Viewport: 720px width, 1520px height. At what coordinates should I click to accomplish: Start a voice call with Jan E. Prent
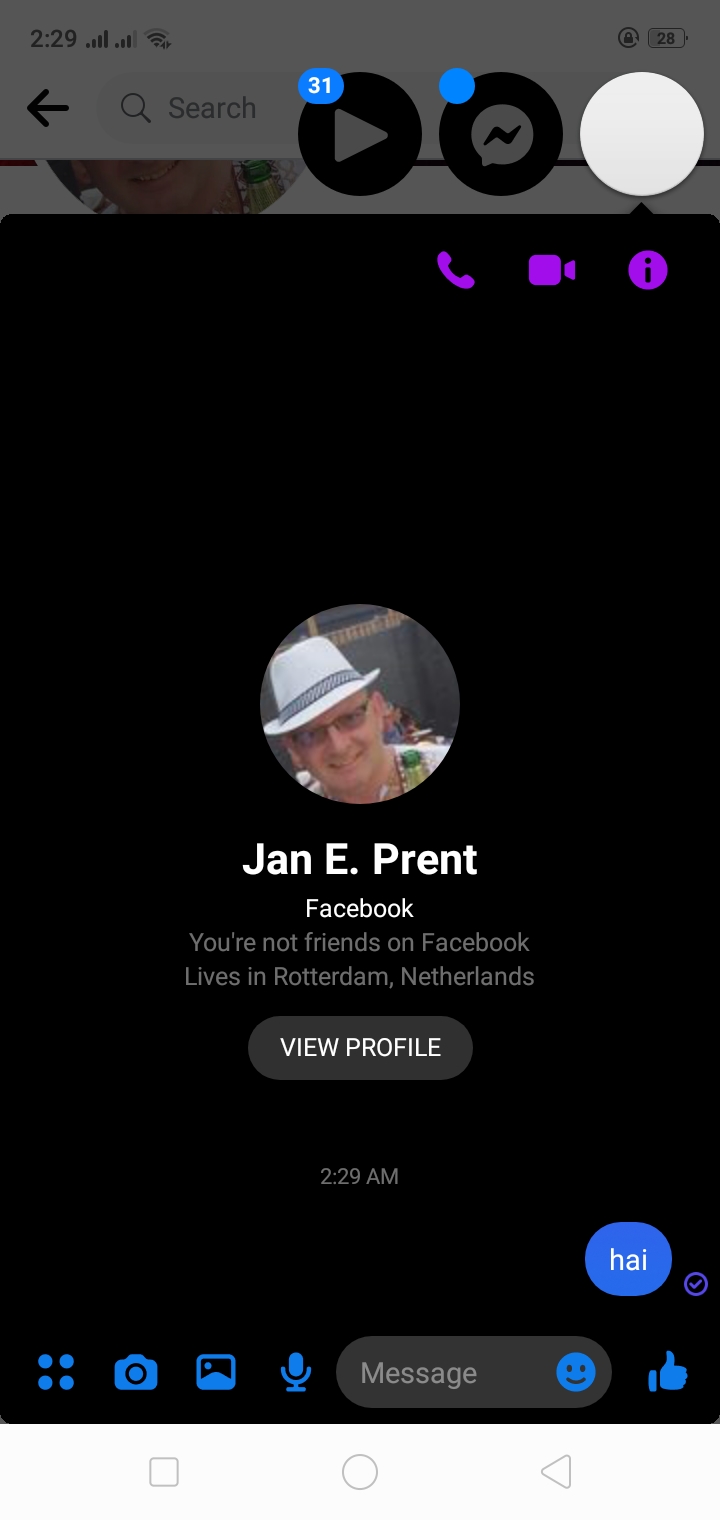coord(455,270)
